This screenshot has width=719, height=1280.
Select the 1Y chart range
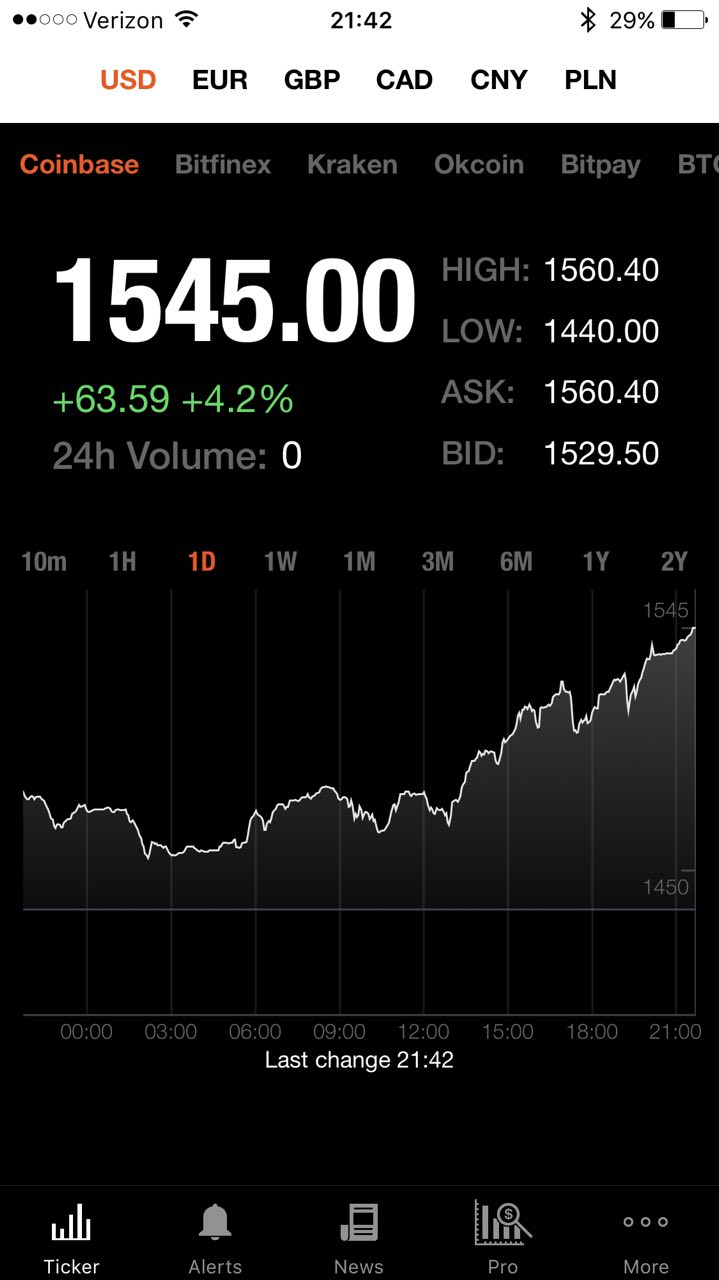(596, 562)
